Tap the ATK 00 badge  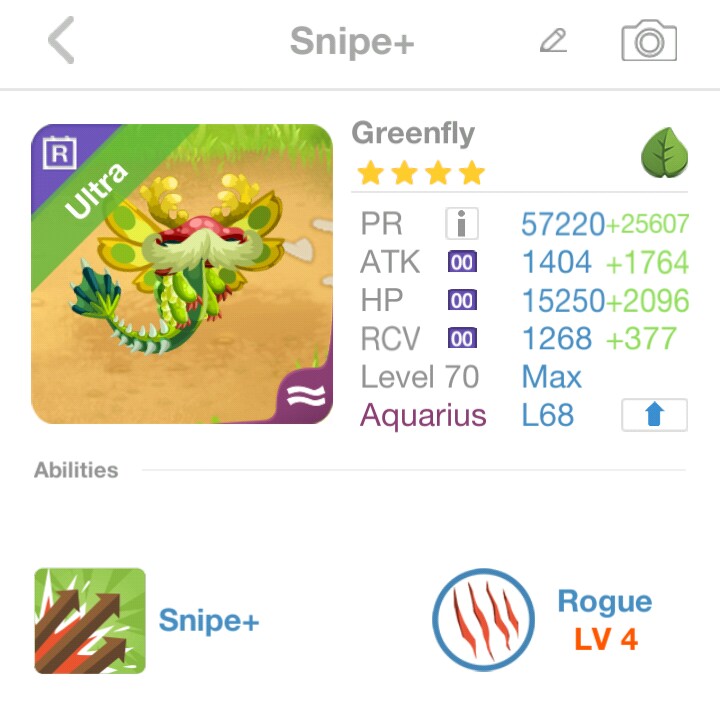point(461,263)
